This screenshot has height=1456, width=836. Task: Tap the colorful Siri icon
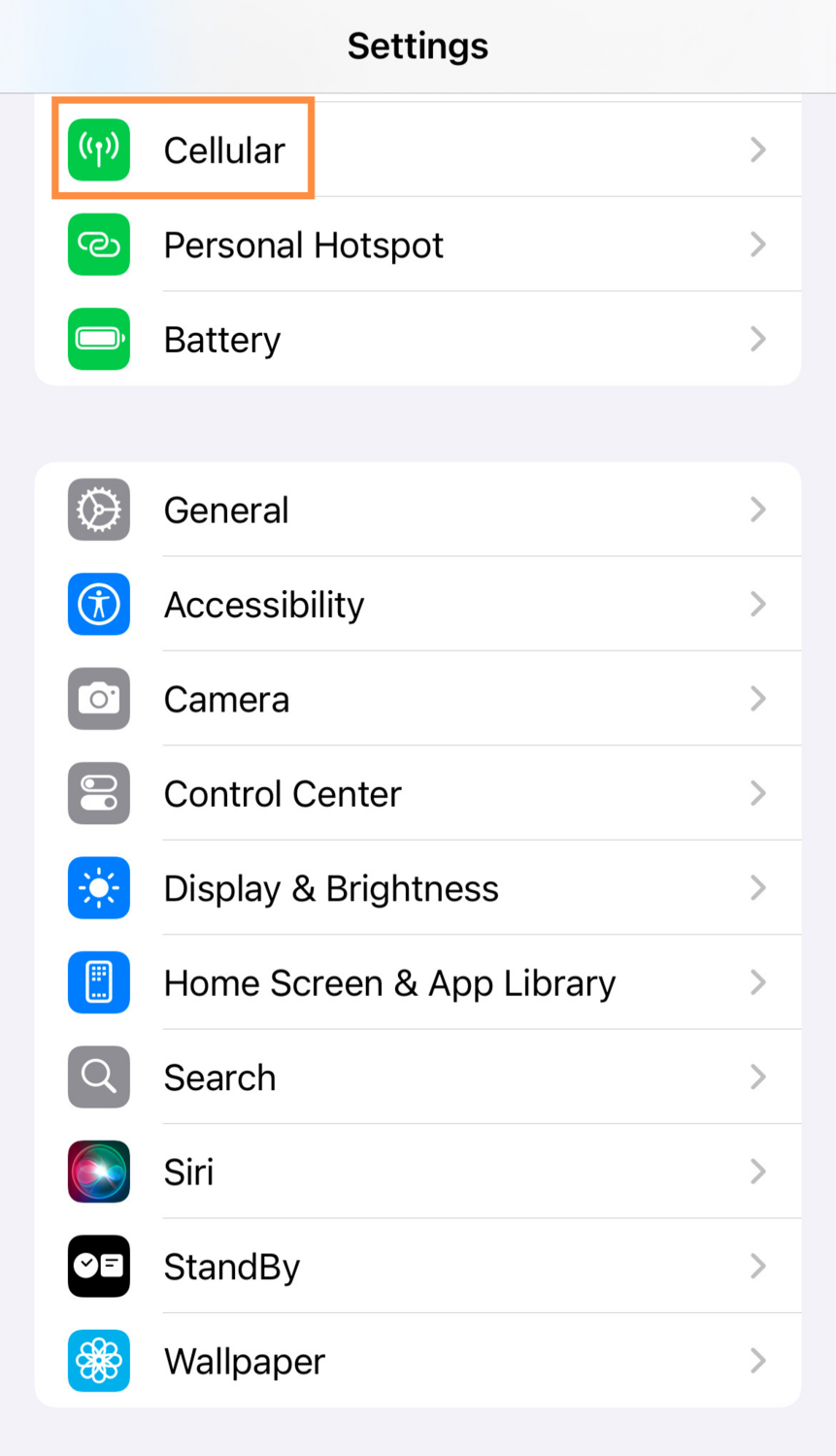point(98,1172)
